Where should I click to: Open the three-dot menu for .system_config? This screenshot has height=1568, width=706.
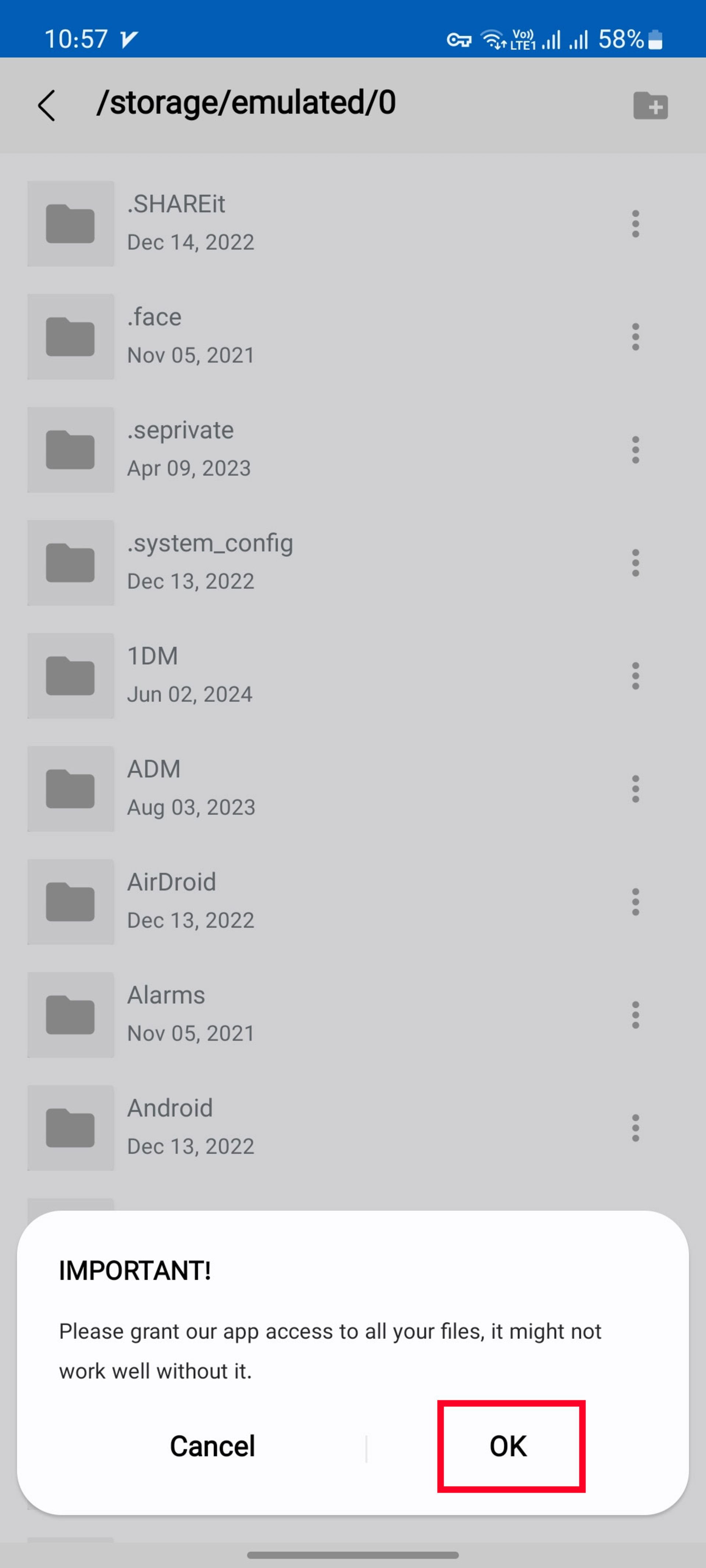click(635, 563)
